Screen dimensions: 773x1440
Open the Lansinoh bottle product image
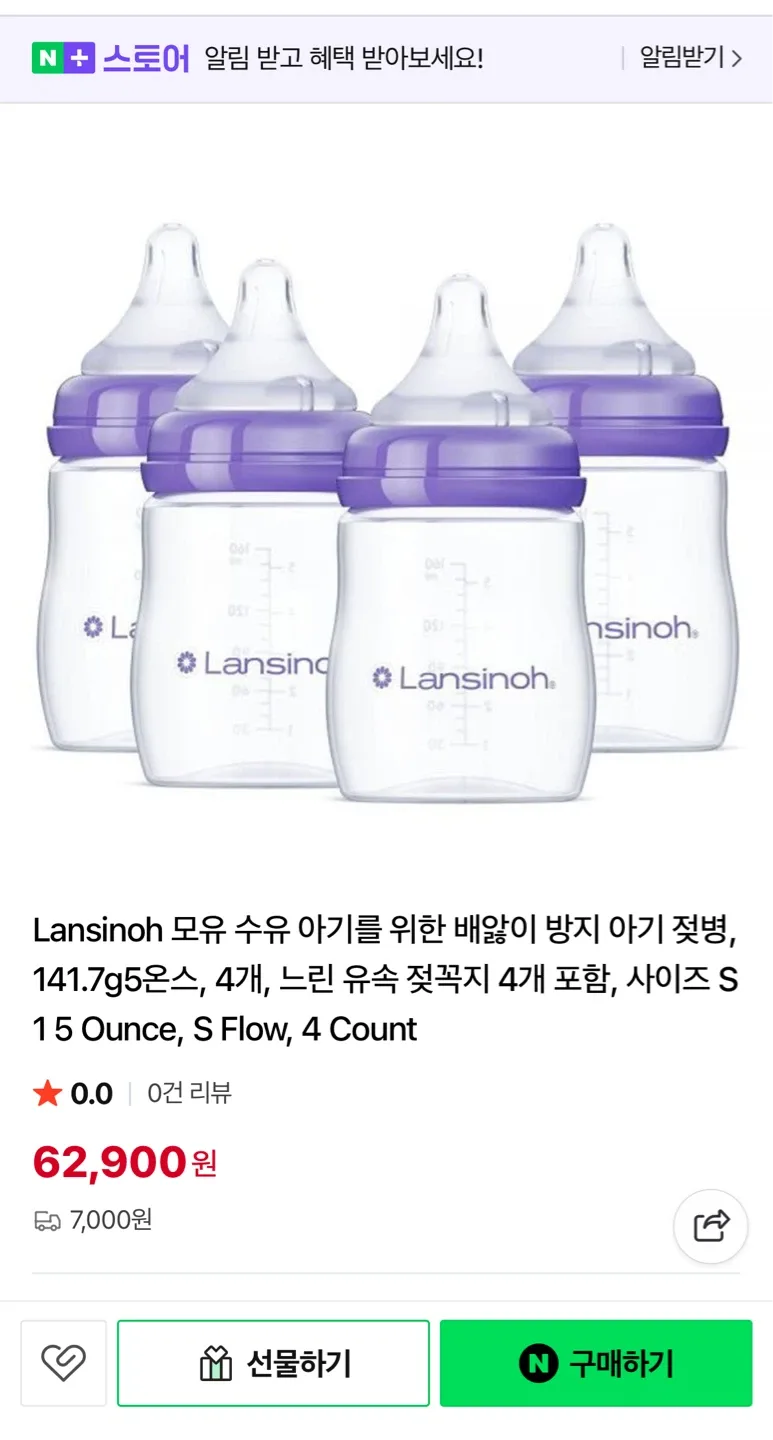(x=386, y=489)
